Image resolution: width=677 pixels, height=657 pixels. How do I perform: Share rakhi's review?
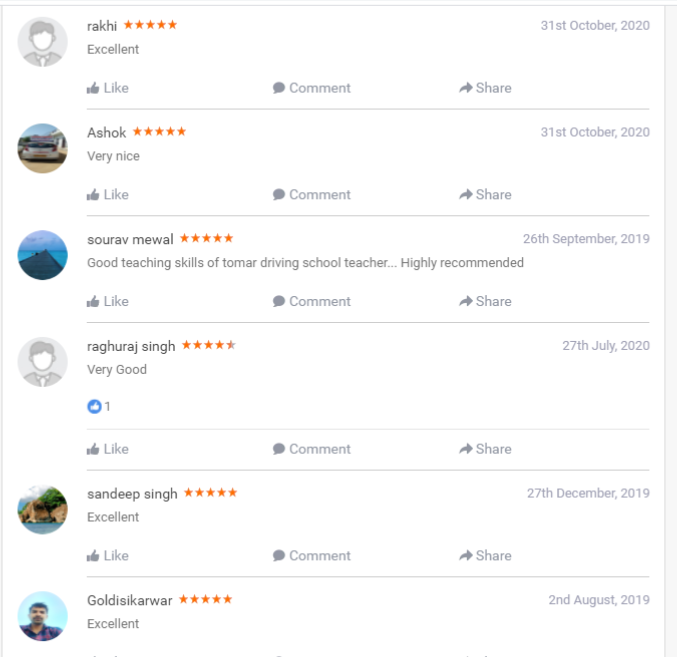pyautogui.click(x=485, y=88)
